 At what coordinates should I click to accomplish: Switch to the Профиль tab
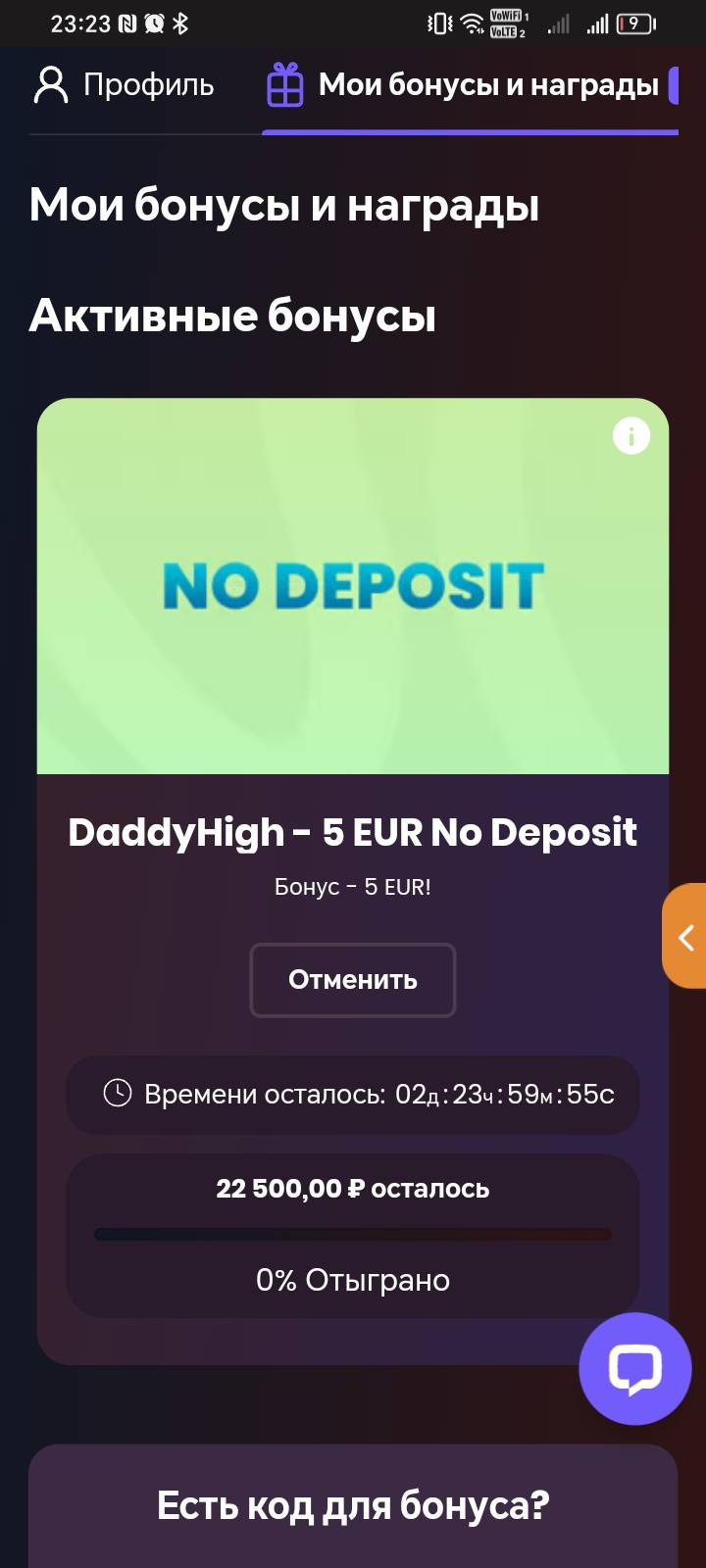[x=125, y=85]
